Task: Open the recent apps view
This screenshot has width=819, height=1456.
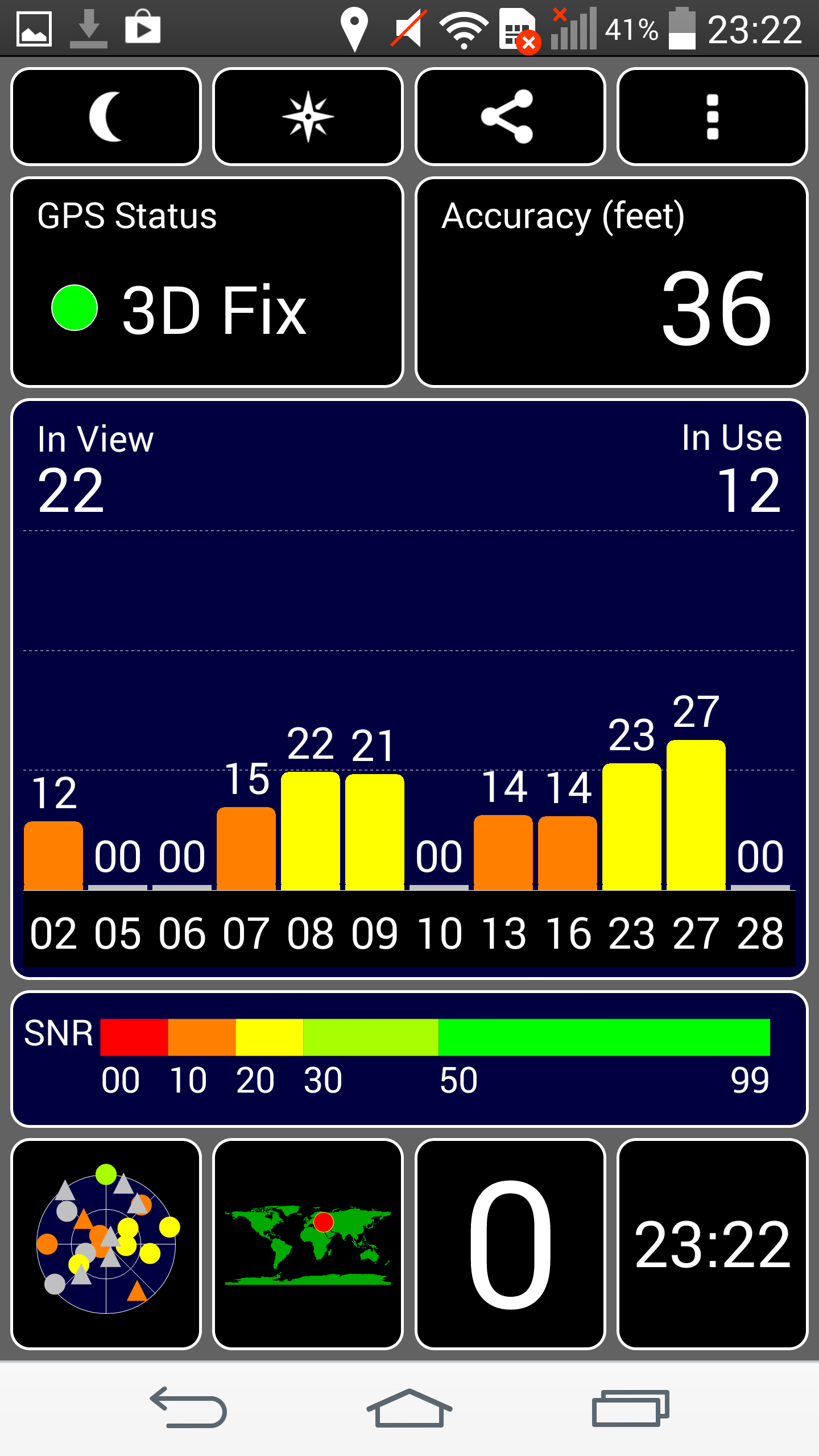Action: pyautogui.click(x=631, y=1408)
